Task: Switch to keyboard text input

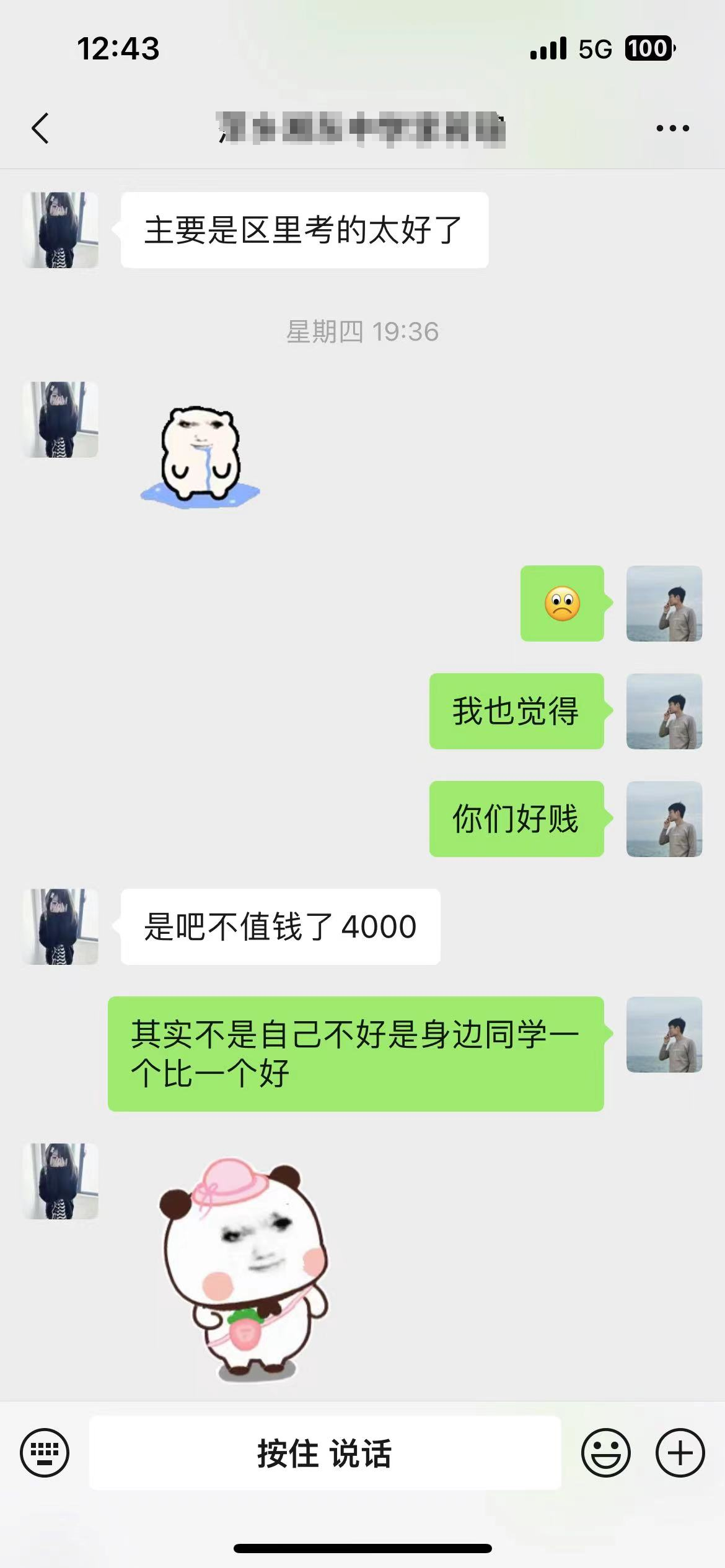Action: point(45,1453)
